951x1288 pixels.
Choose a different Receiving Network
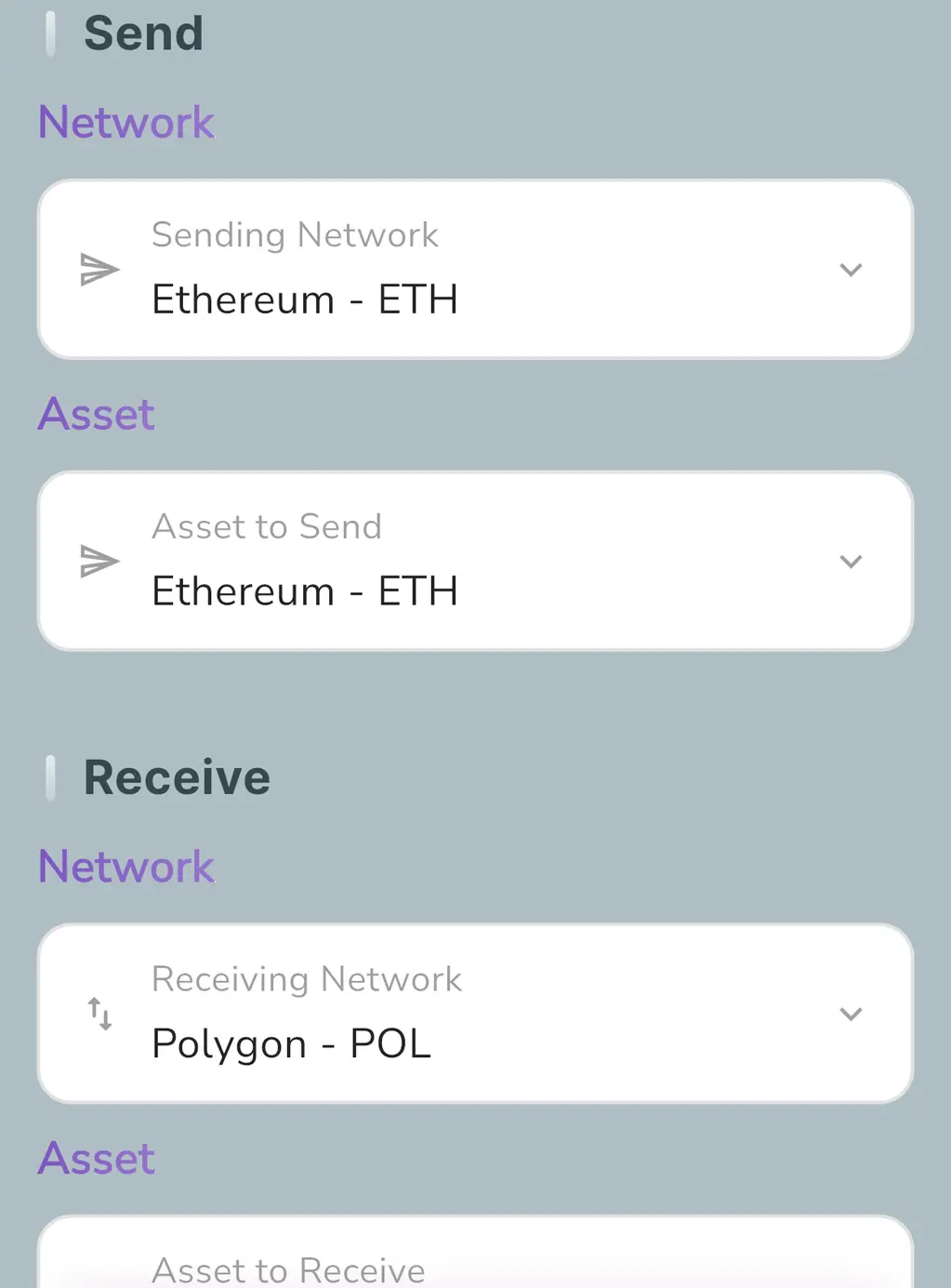pos(474,1014)
